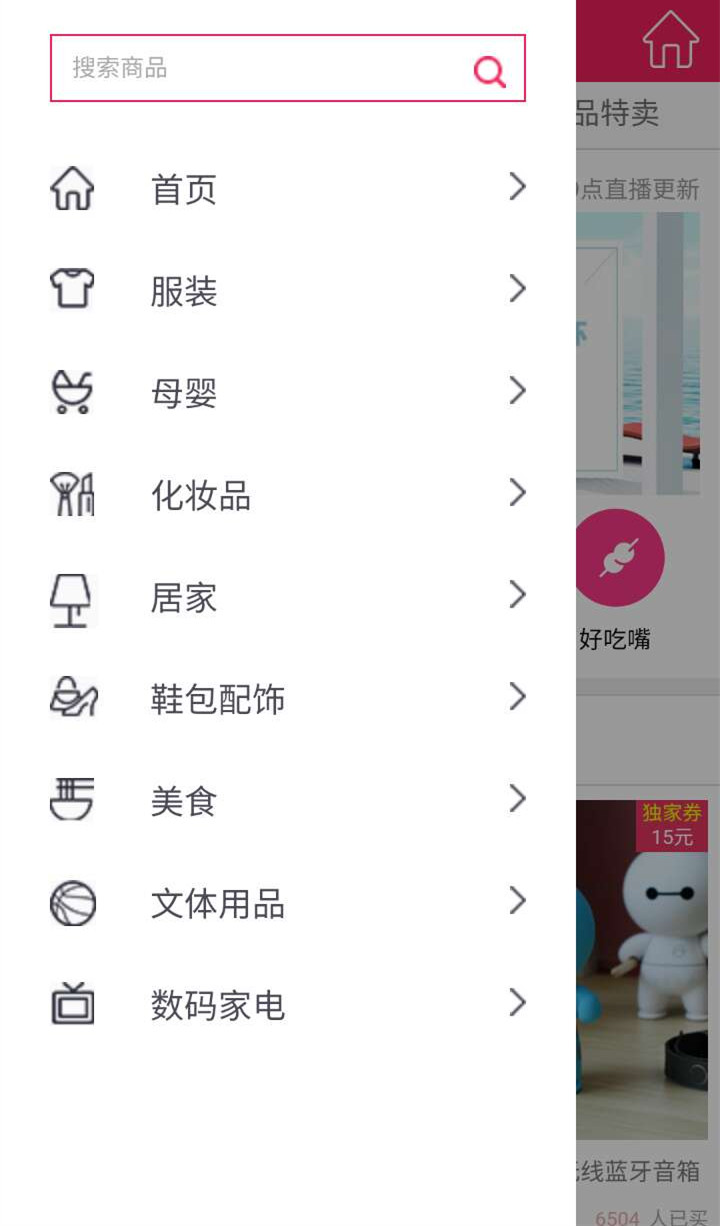Select the 首页 home icon in the sidebar

coord(71,186)
